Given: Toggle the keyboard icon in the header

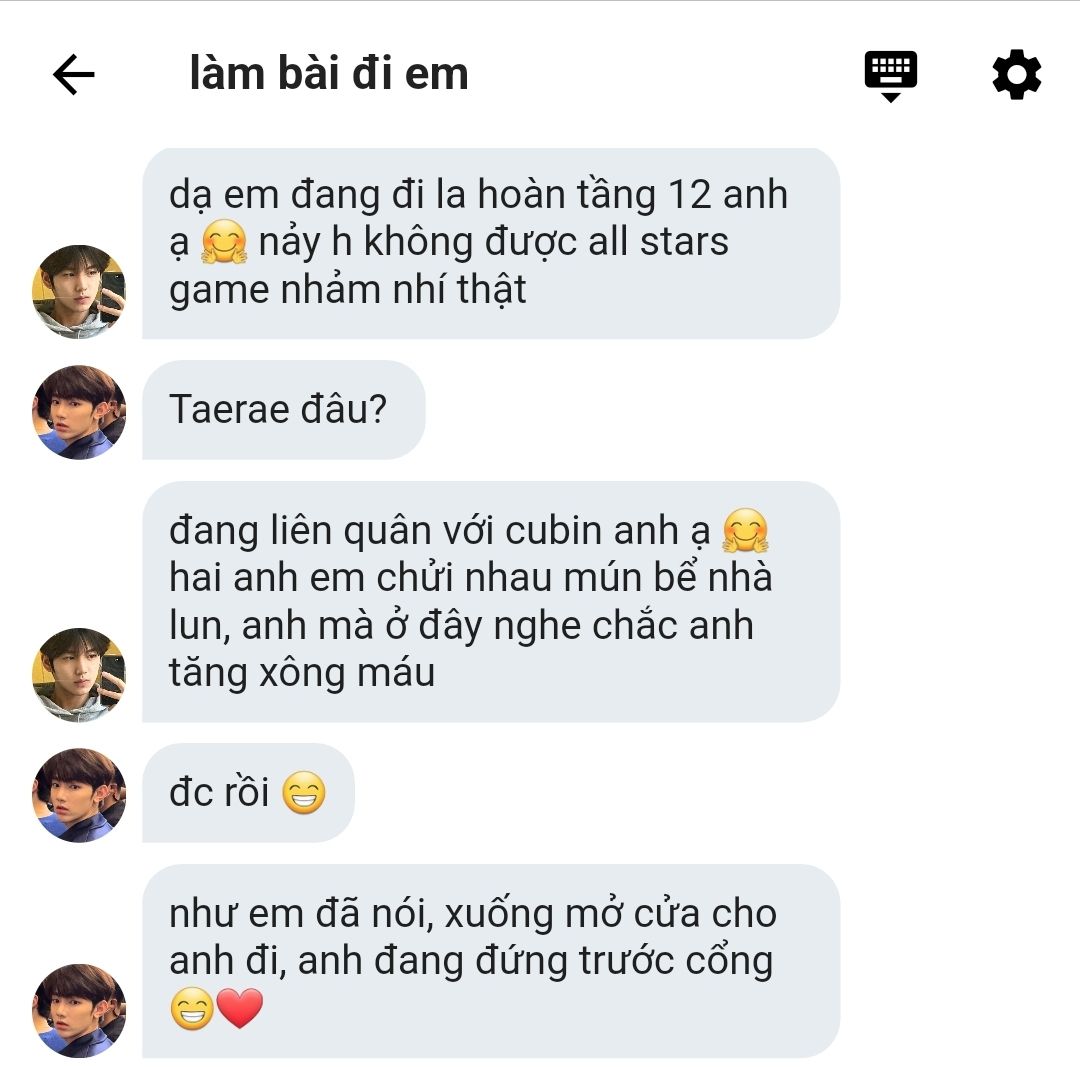Looking at the screenshot, I should click(x=890, y=76).
